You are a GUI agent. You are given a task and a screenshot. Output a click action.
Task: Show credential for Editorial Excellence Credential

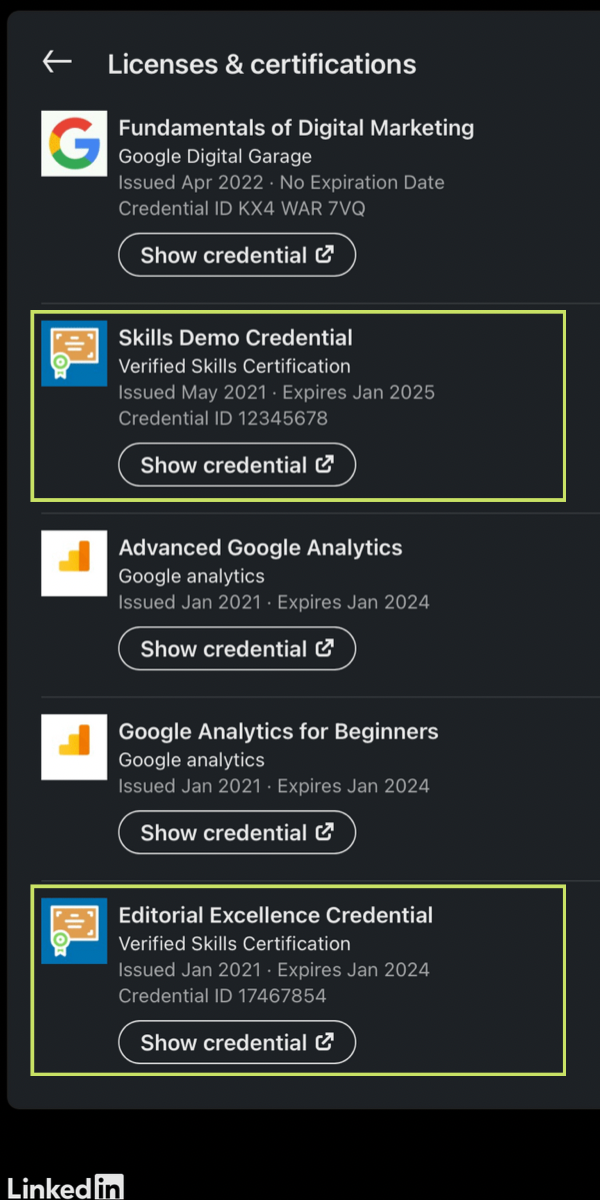pyautogui.click(x=237, y=1043)
